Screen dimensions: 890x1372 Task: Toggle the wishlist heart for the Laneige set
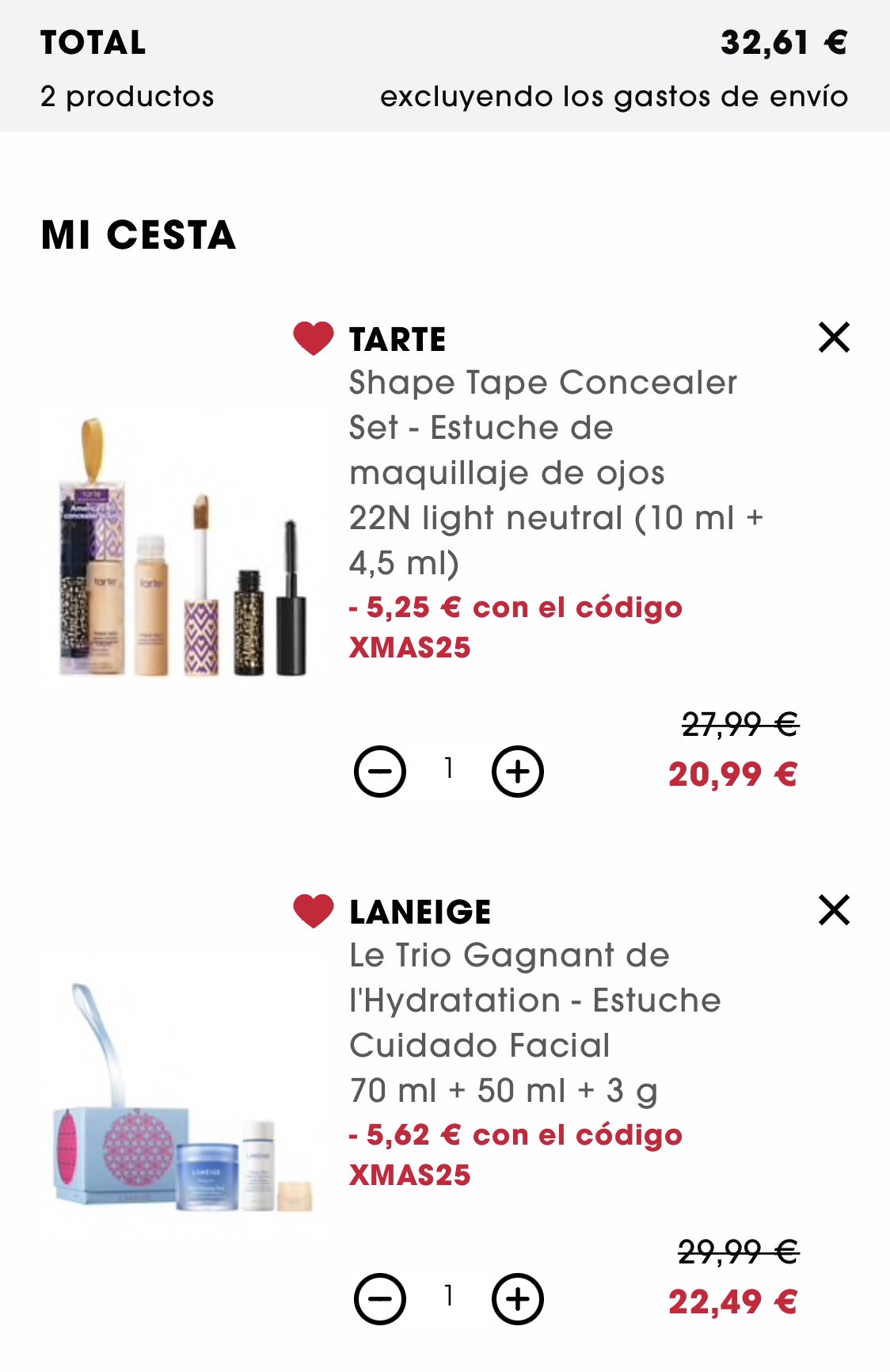[x=314, y=911]
